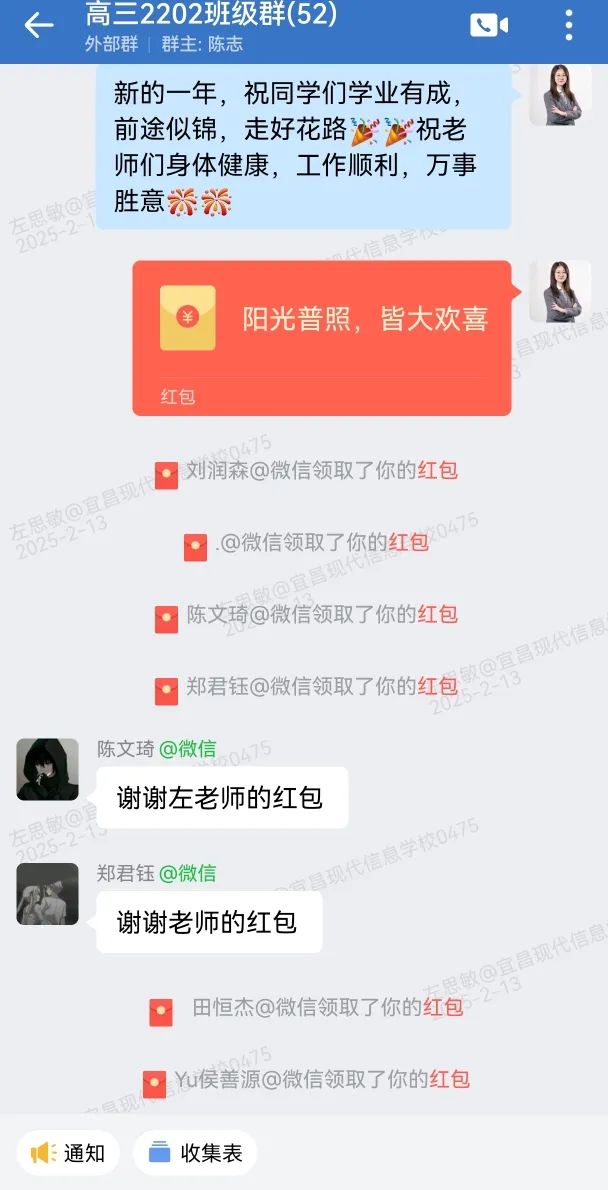The width and height of the screenshot is (608, 1190).
Task: Go back from the class group chat
Action: click(38, 26)
